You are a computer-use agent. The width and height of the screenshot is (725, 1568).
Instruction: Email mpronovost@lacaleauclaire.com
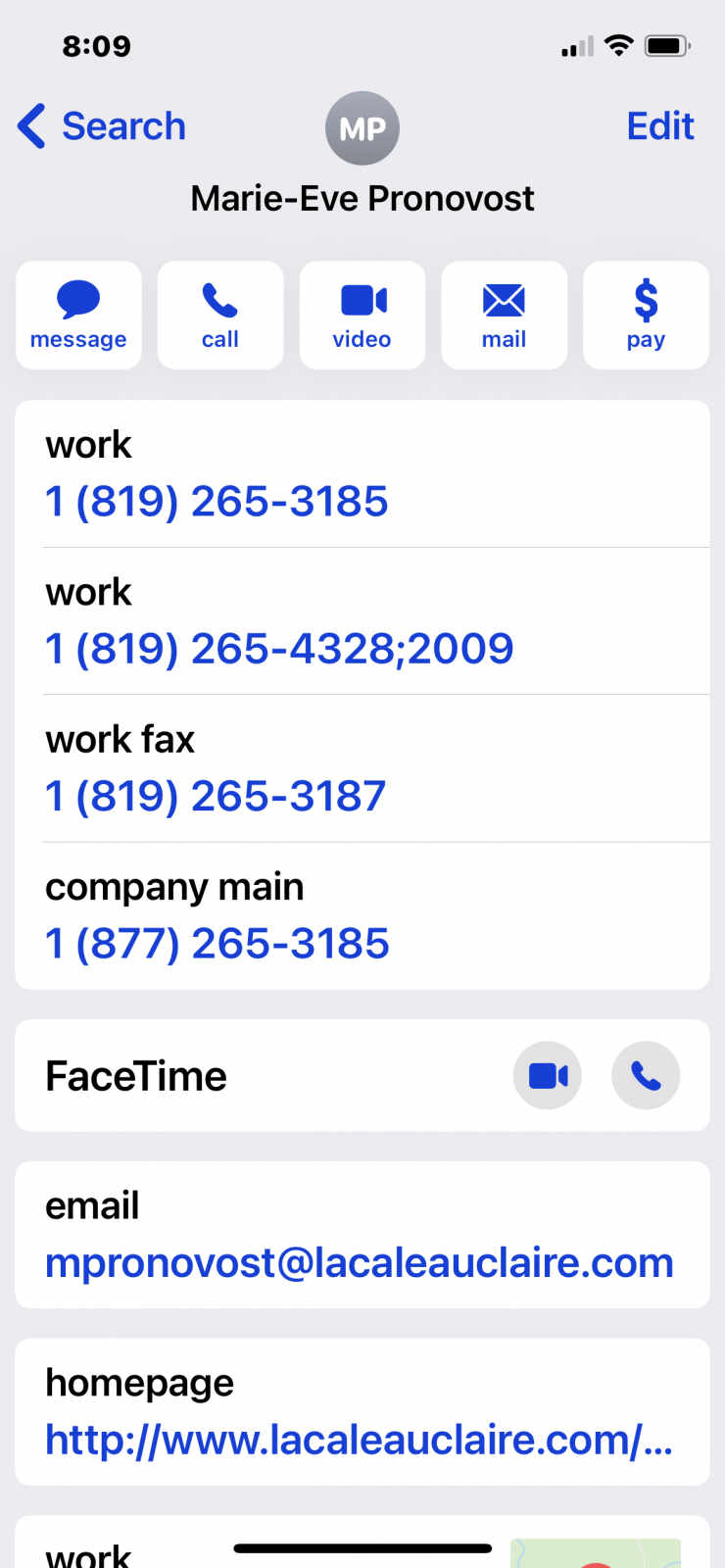(362, 1235)
